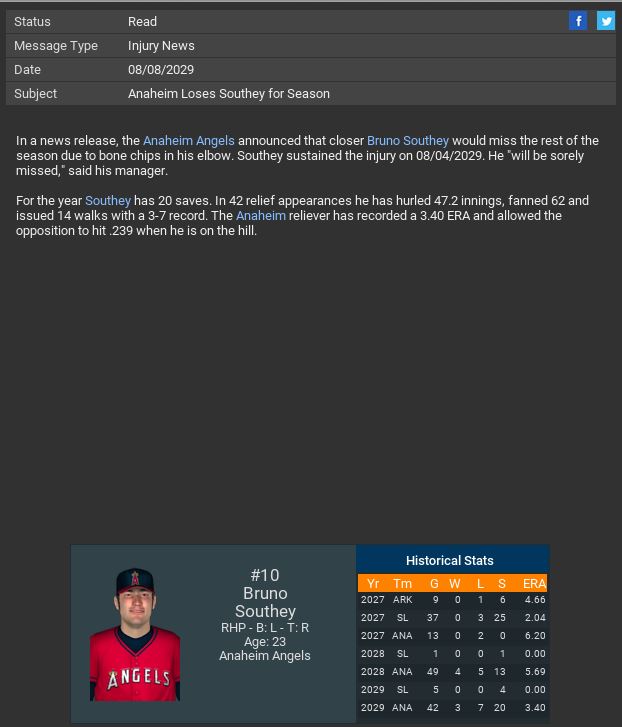Tap Anaheim link in second paragraph
The width and height of the screenshot is (622, 727).
point(260,216)
